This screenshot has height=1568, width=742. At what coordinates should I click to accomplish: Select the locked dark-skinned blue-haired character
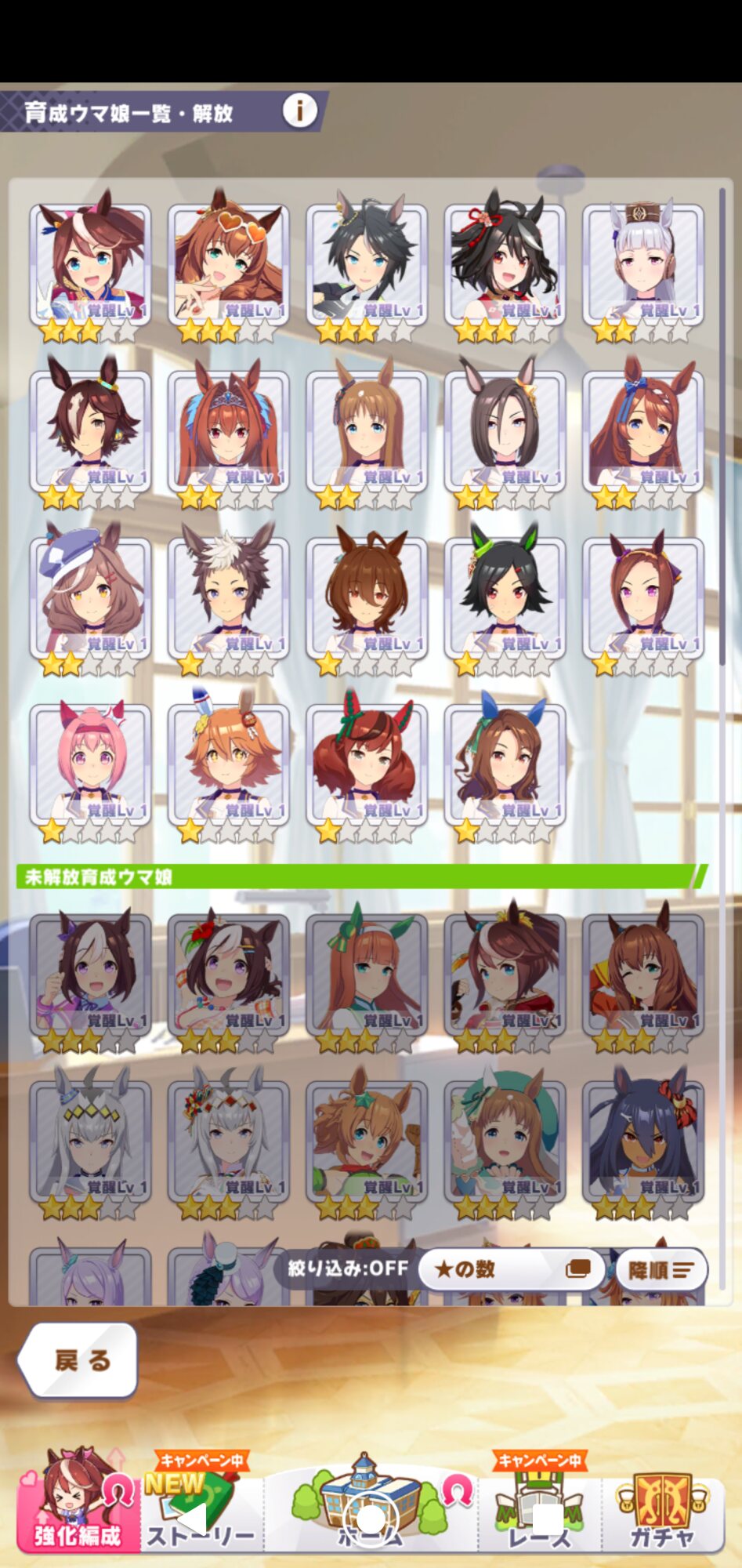pyautogui.click(x=643, y=1142)
